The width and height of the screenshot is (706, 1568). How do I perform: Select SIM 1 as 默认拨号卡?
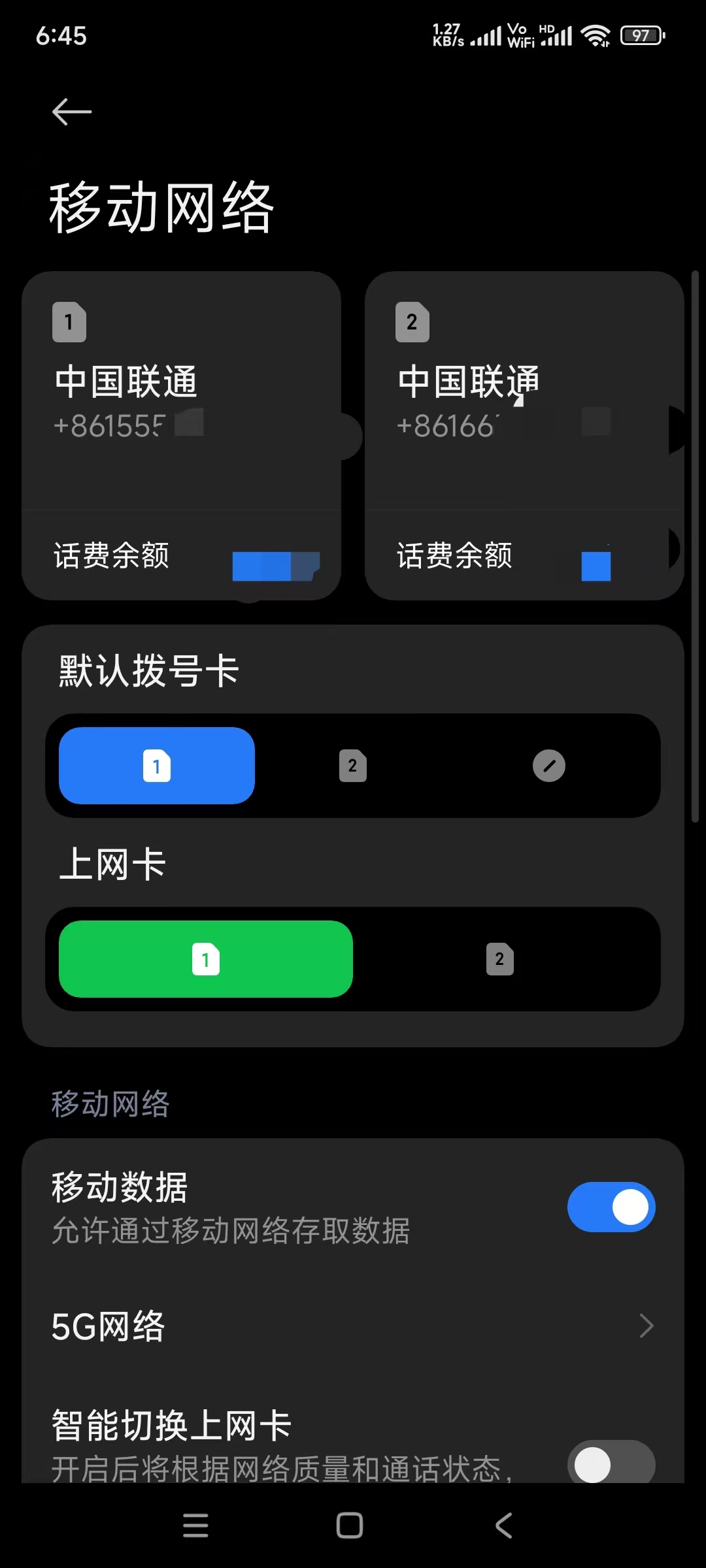(x=157, y=766)
